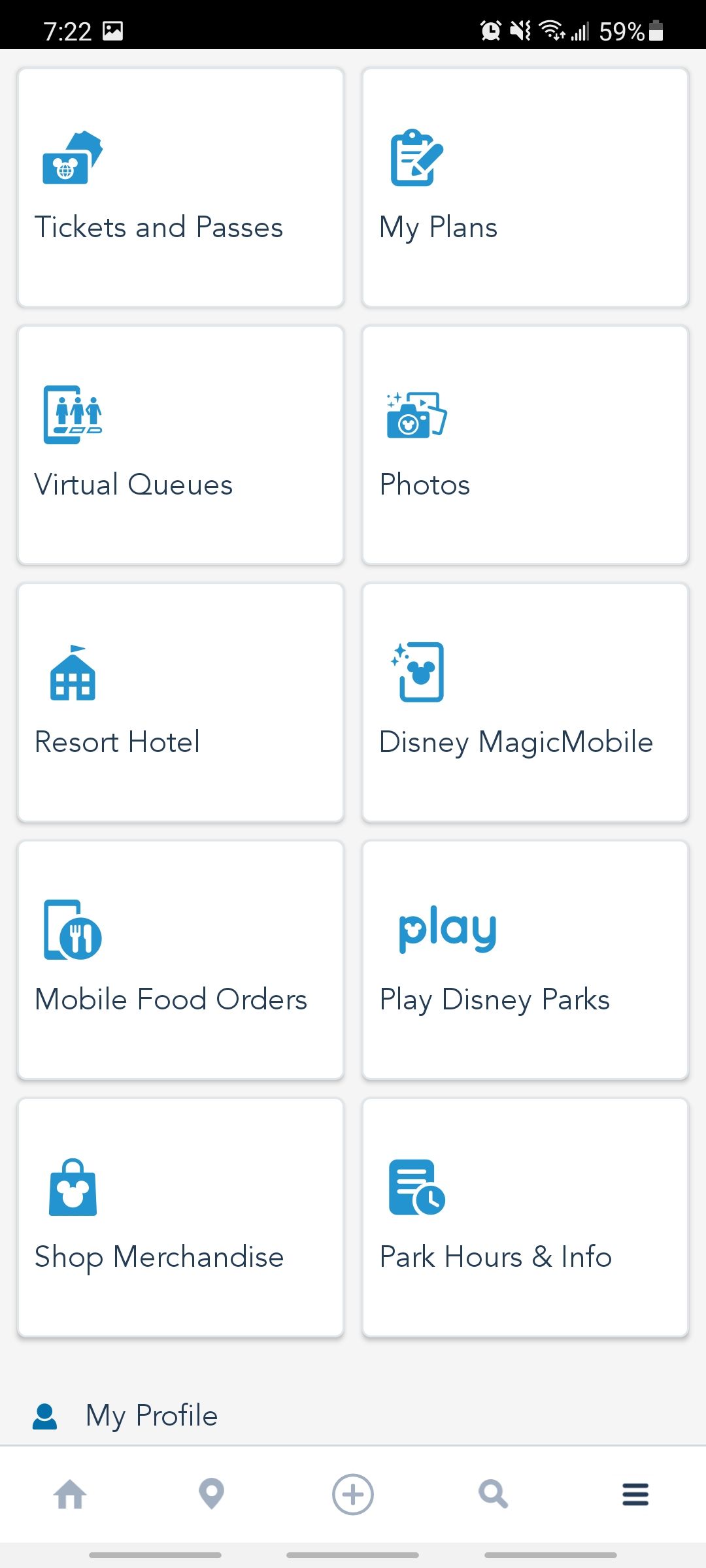This screenshot has width=706, height=1568.
Task: Select Virtual Queues
Action: coord(180,444)
